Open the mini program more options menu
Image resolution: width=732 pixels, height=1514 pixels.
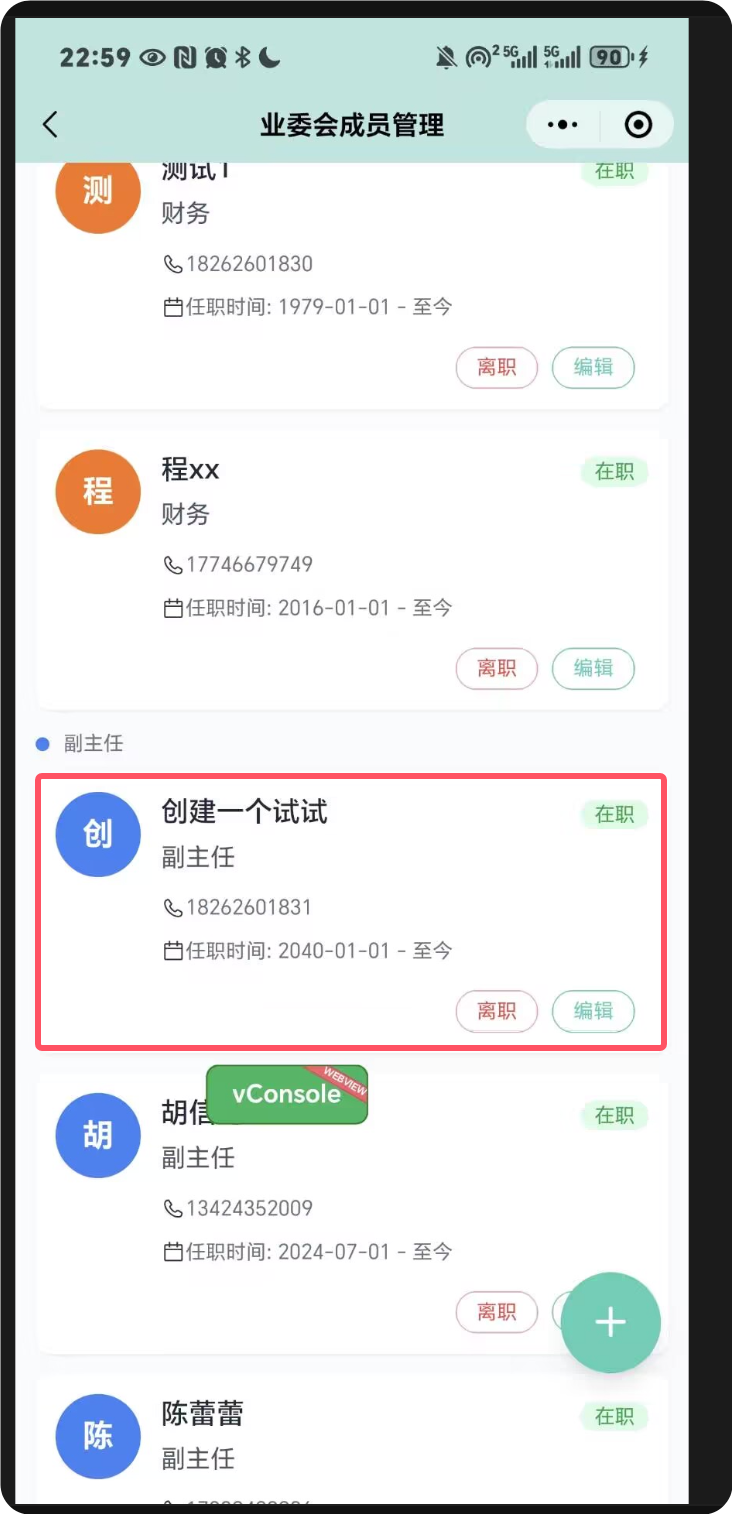(563, 125)
